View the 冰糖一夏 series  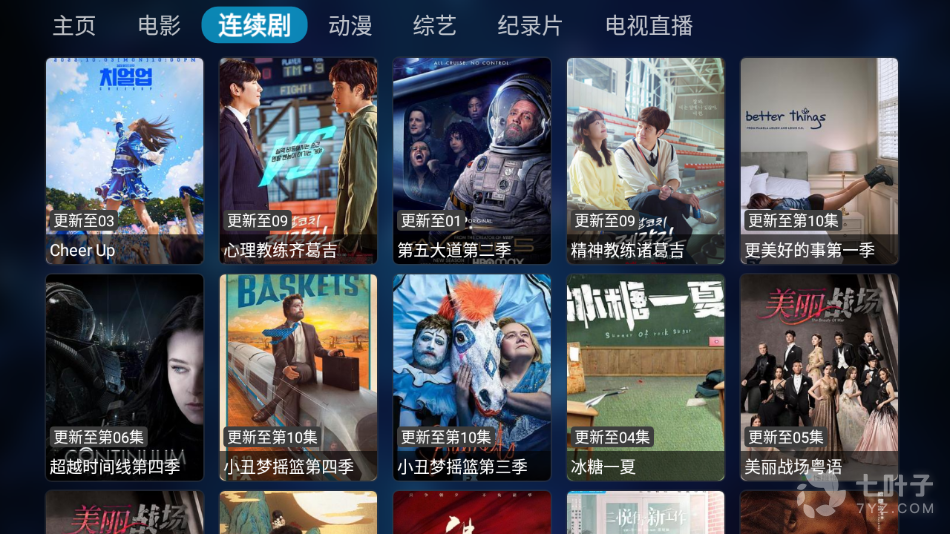(646, 377)
